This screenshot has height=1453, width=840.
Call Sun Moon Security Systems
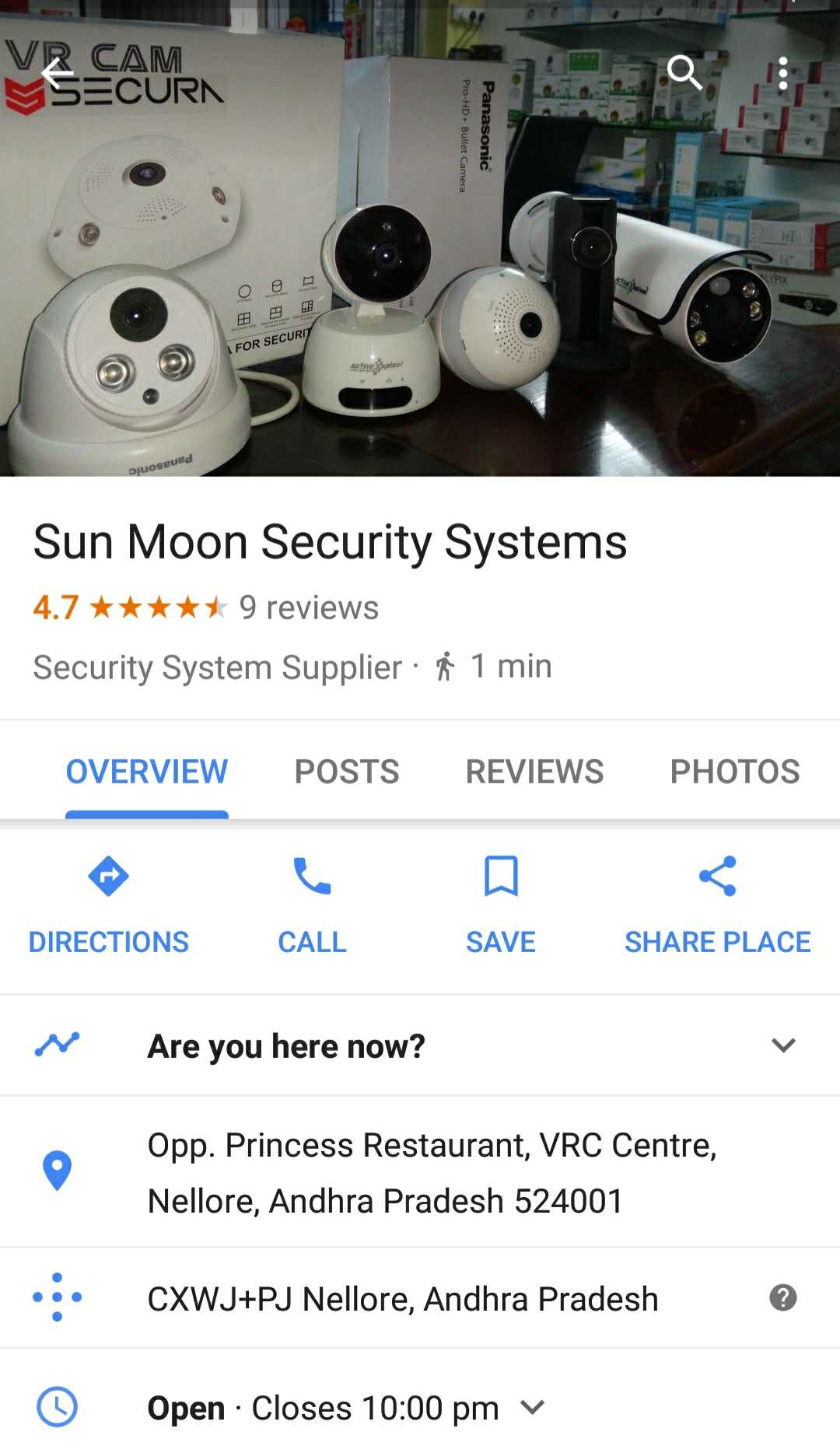pyautogui.click(x=312, y=905)
